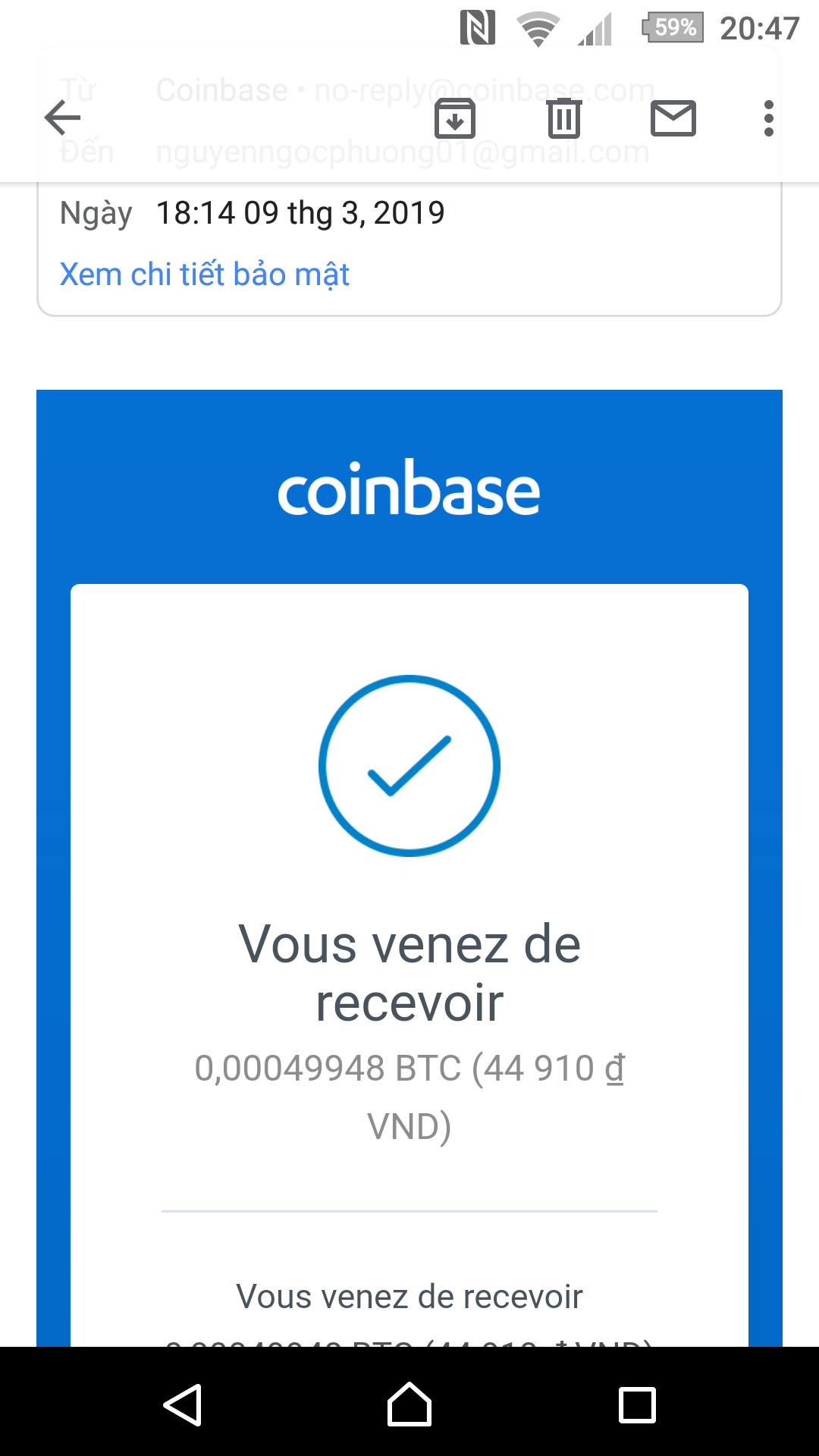The image size is (819, 1456).
Task: Go back to the inbox
Action: [62, 118]
